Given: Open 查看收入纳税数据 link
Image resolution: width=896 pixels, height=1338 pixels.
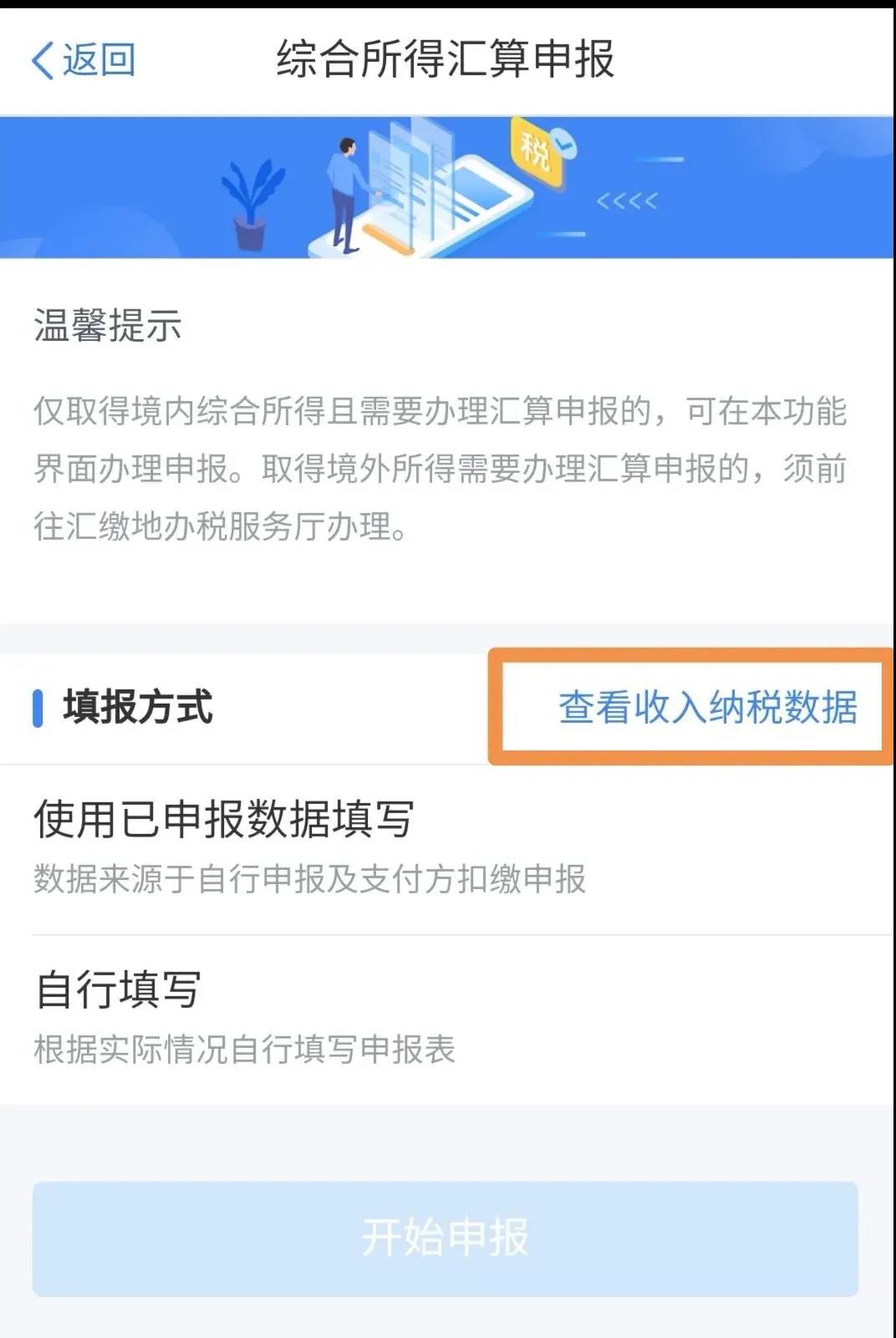Looking at the screenshot, I should (707, 707).
